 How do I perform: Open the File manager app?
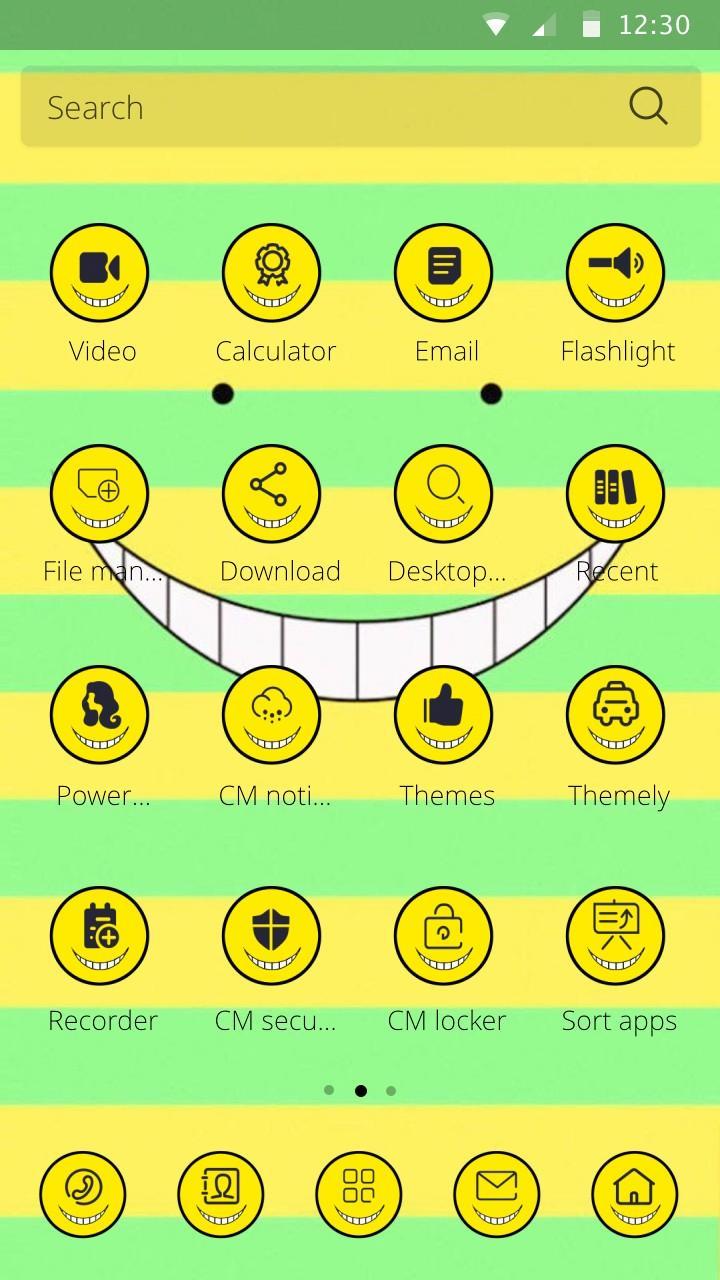pos(100,494)
